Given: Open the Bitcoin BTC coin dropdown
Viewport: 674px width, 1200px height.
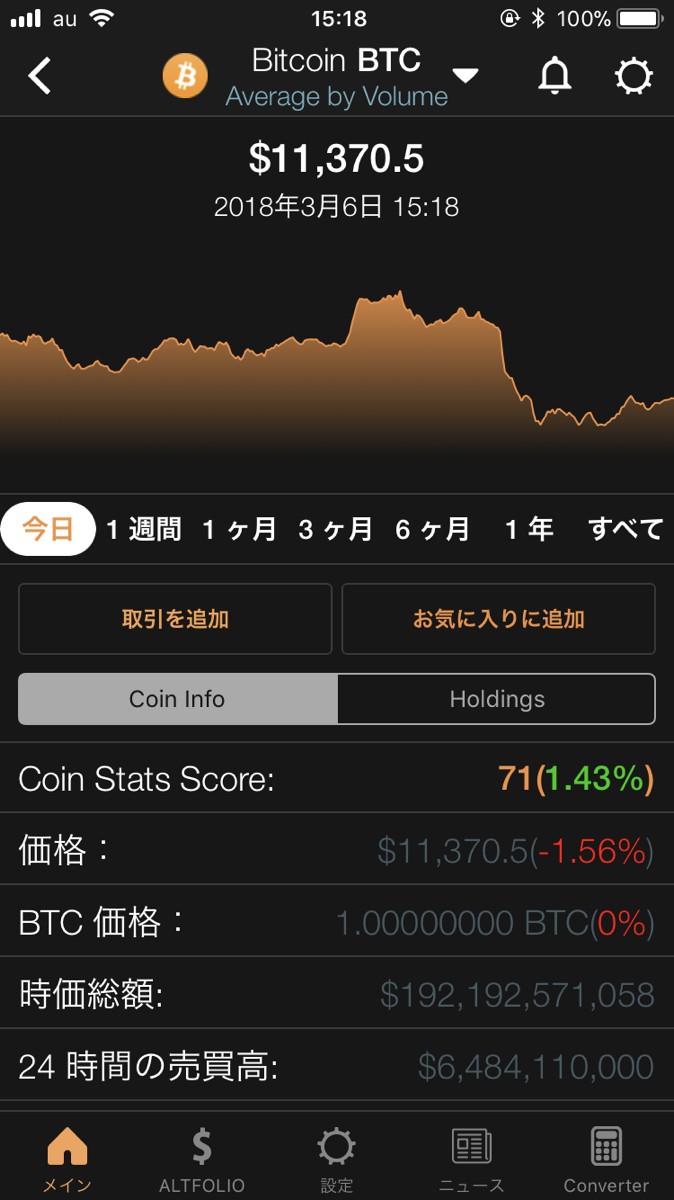Looking at the screenshot, I should coord(465,76).
